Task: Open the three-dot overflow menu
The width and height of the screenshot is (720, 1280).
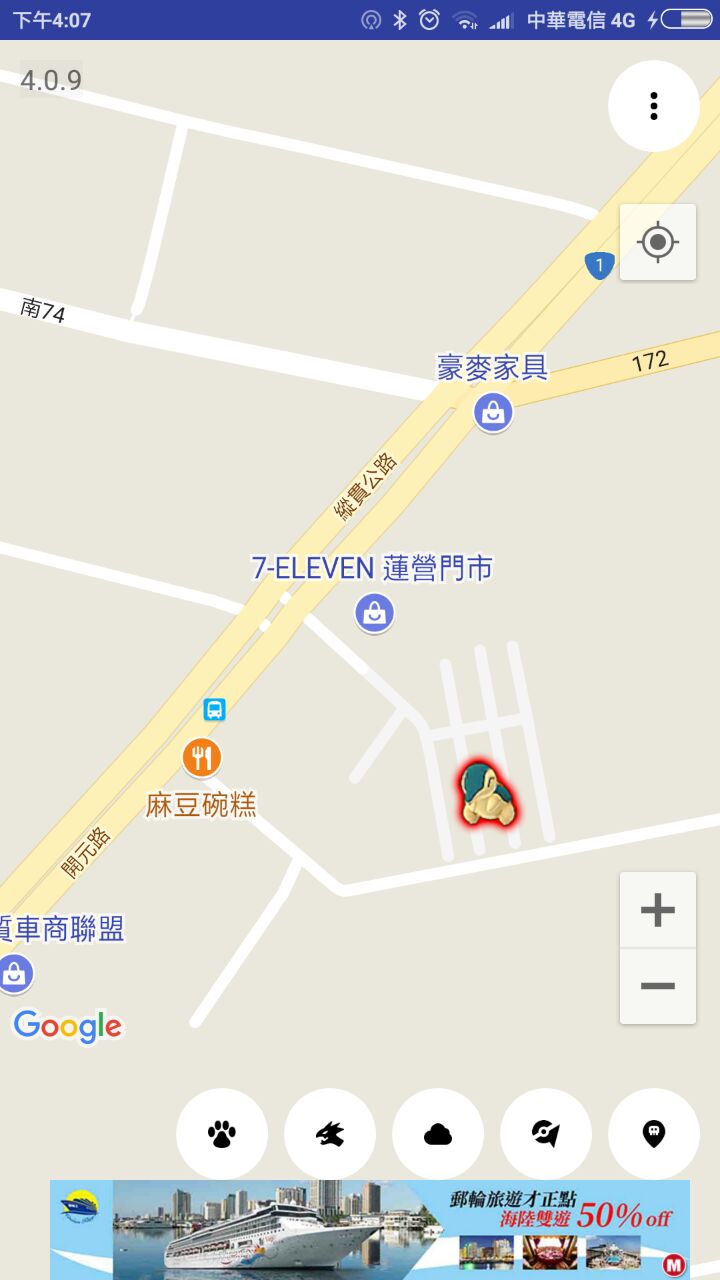Action: 654,106
